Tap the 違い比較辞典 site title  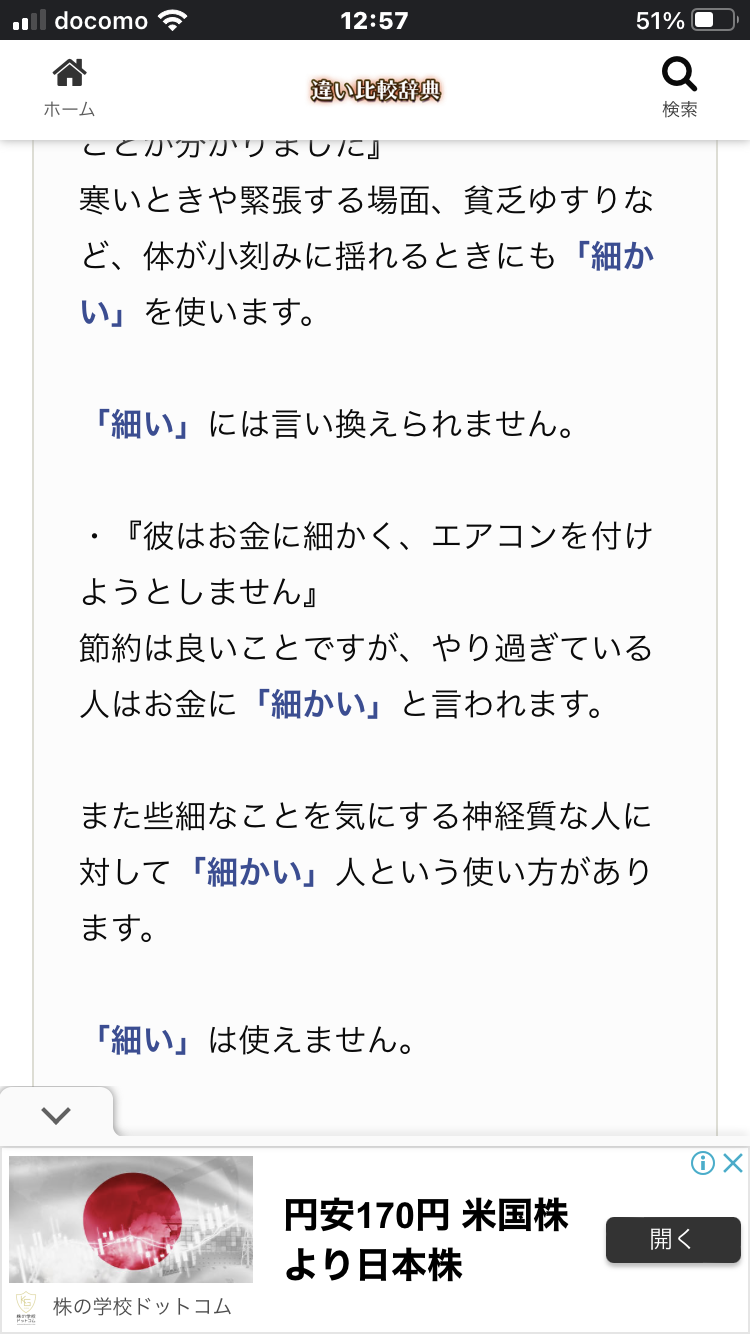(375, 90)
